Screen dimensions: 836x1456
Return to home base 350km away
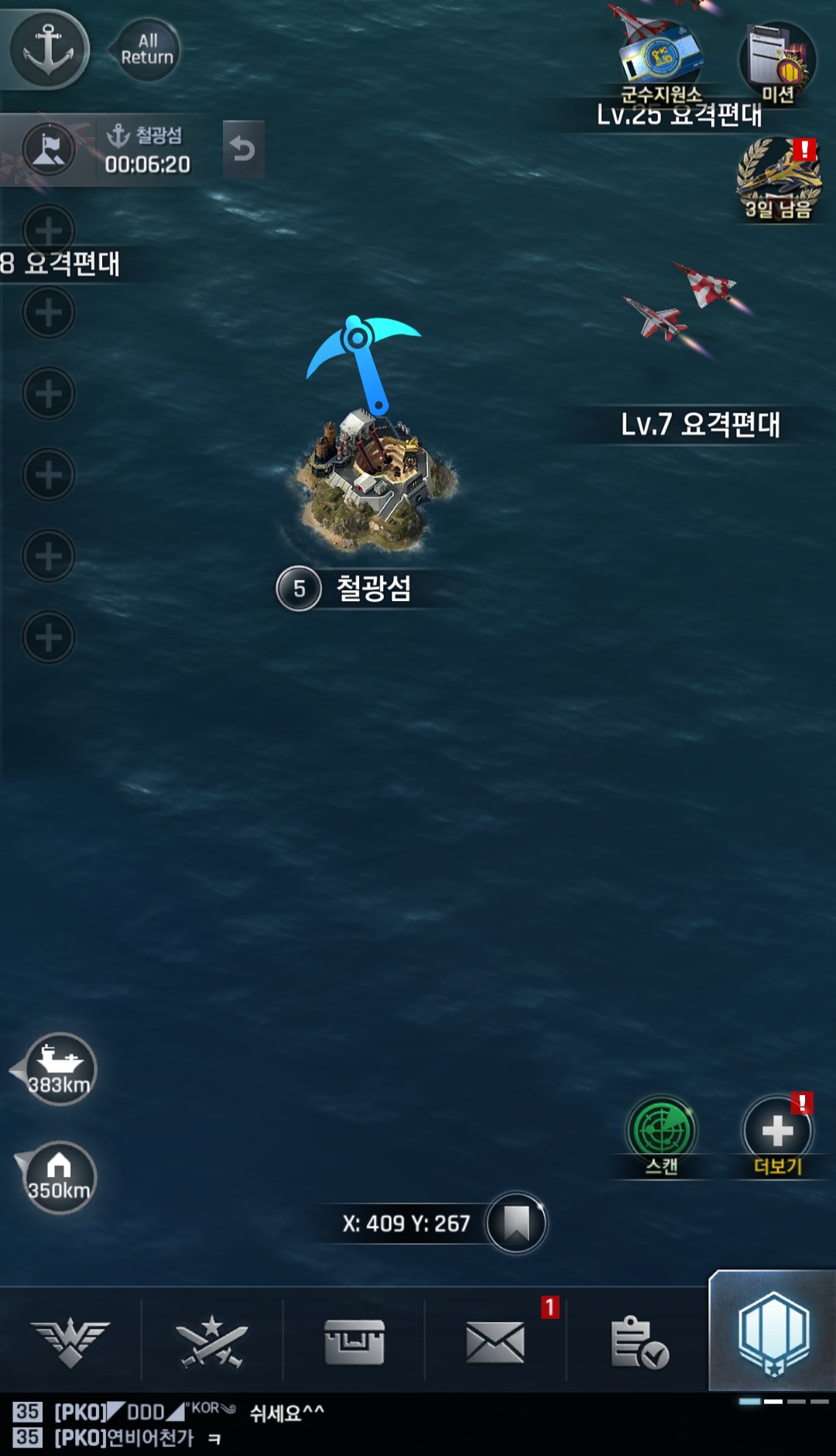pos(59,1176)
